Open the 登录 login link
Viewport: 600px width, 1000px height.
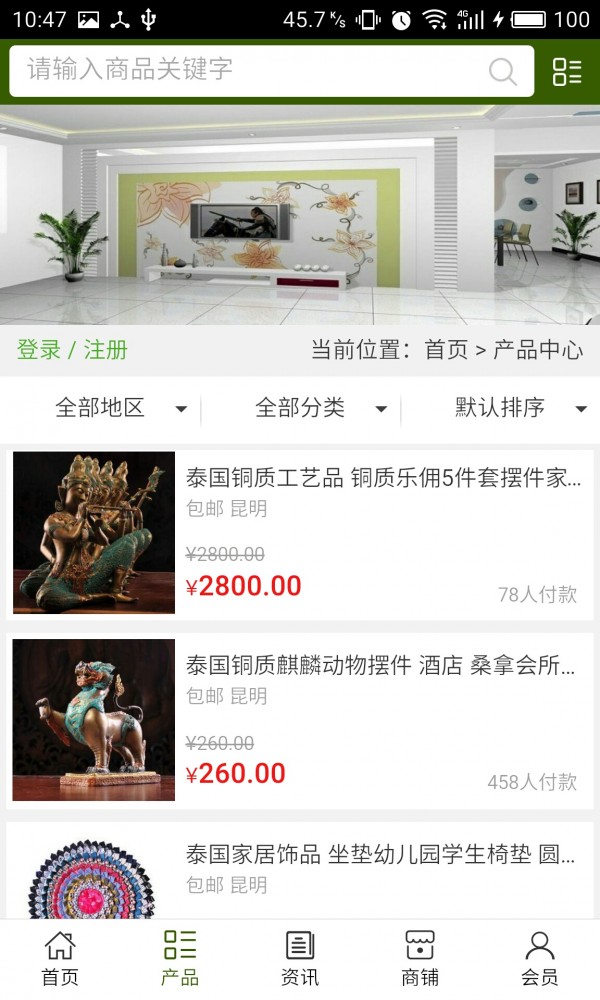tap(39, 350)
